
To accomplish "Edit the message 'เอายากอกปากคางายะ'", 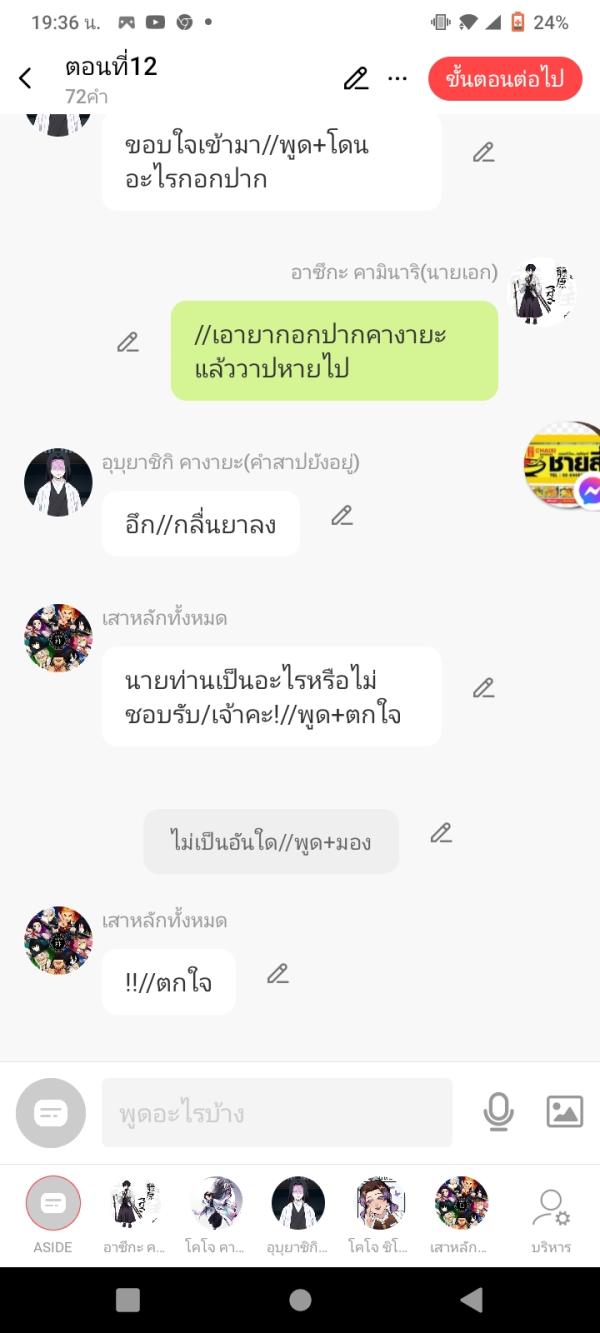I will click(128, 343).
